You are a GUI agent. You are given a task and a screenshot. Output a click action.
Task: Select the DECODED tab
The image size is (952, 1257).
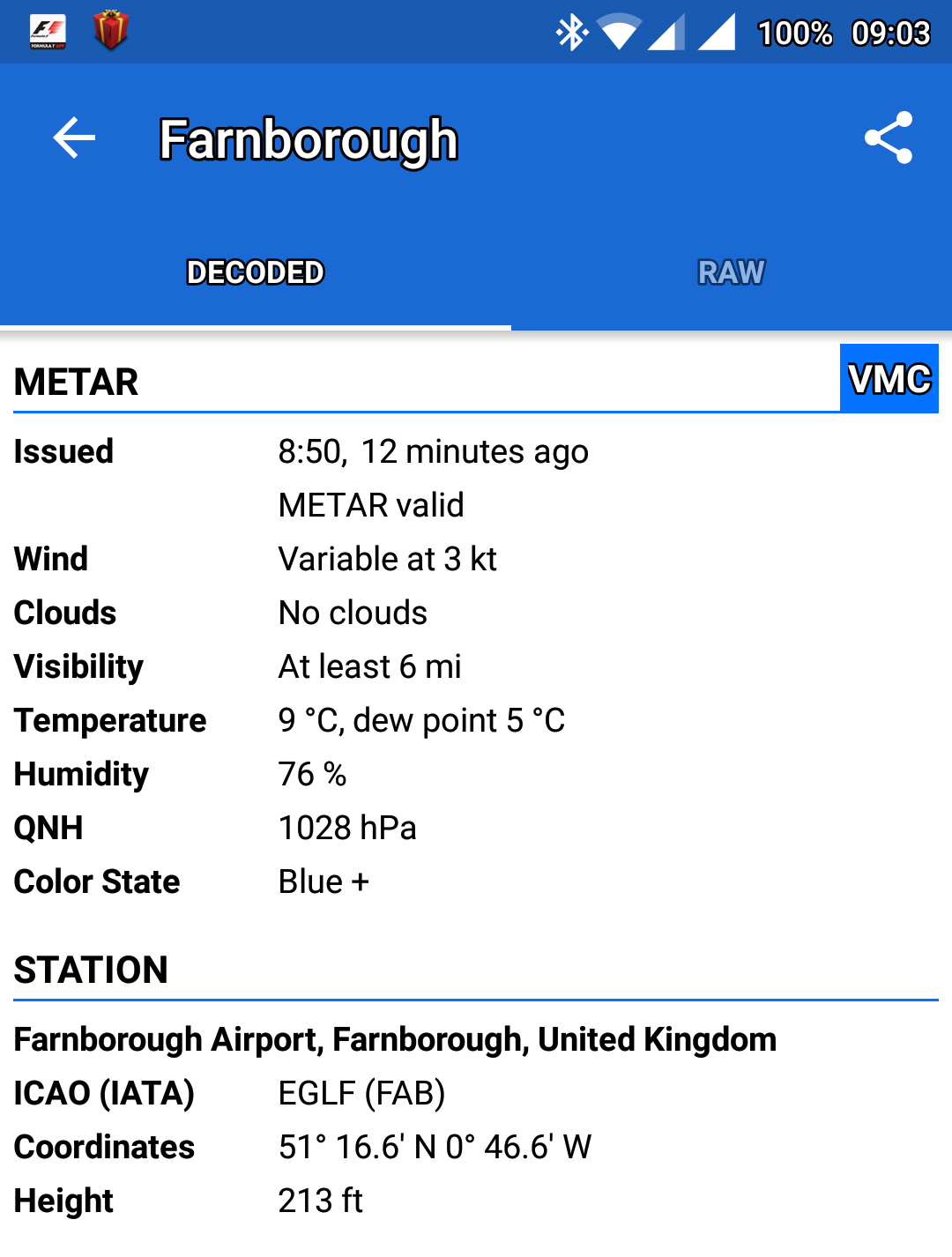(256, 272)
